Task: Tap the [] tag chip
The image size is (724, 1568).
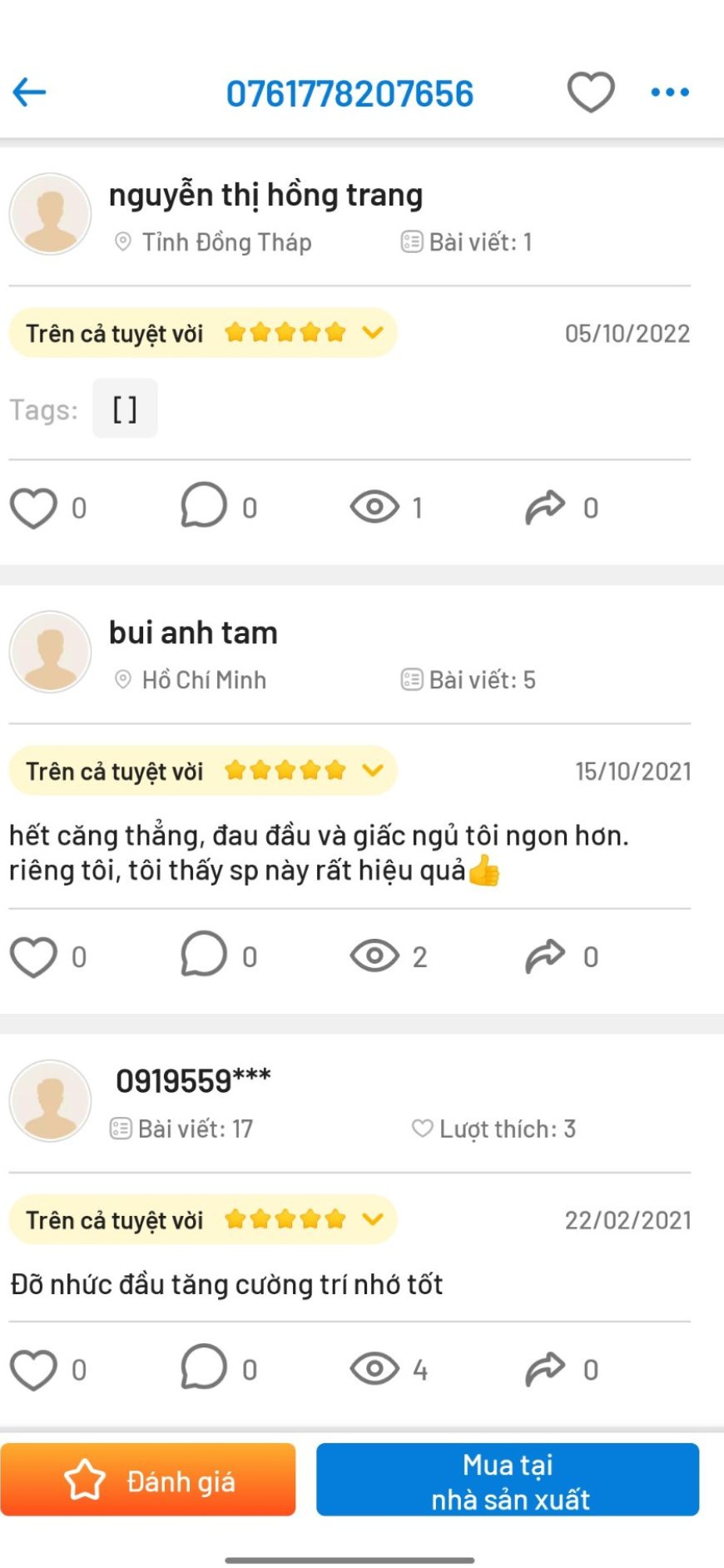Action: (x=125, y=409)
